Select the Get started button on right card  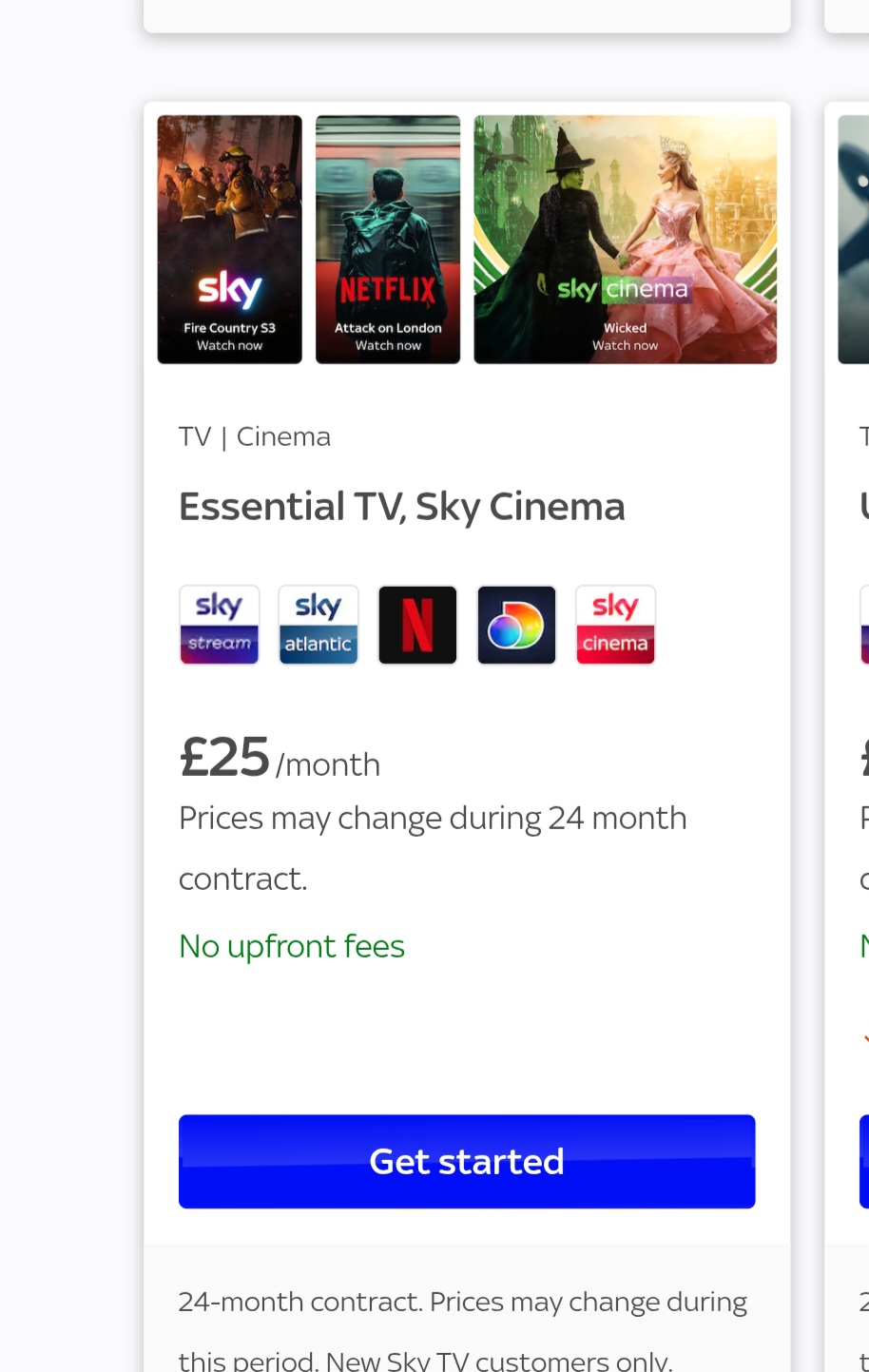tap(861, 1160)
